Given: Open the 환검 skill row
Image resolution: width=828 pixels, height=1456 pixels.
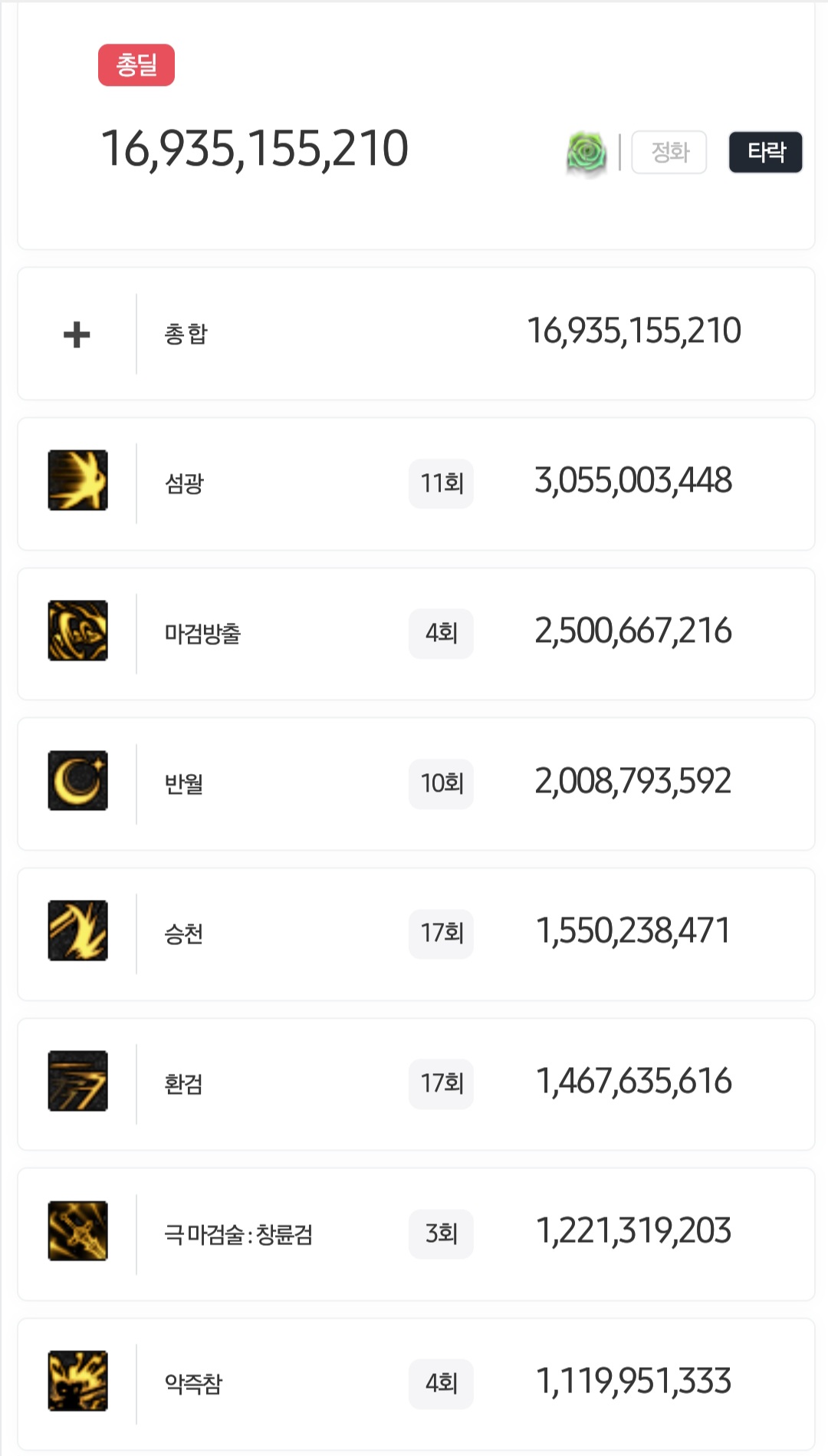Looking at the screenshot, I should (x=416, y=1084).
